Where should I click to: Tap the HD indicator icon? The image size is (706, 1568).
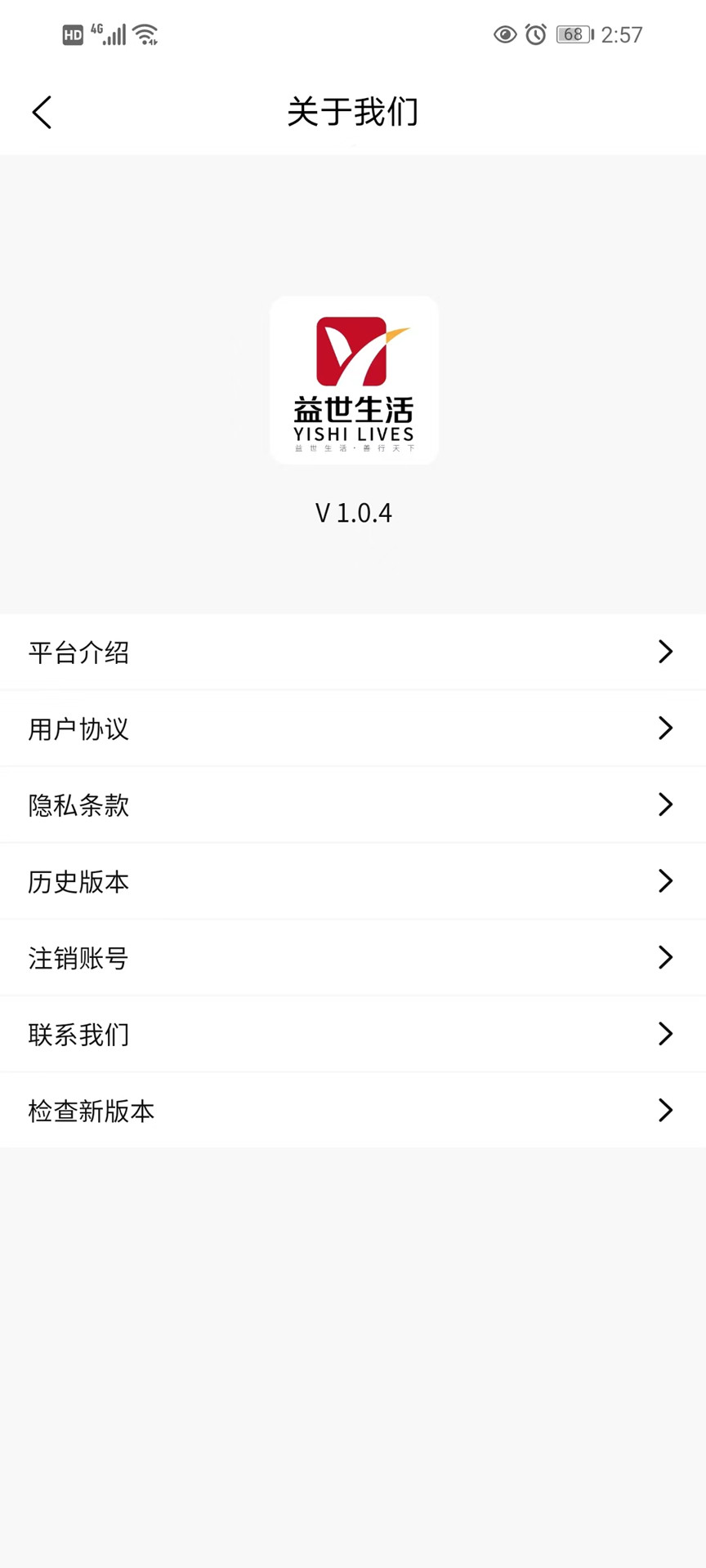(x=72, y=34)
